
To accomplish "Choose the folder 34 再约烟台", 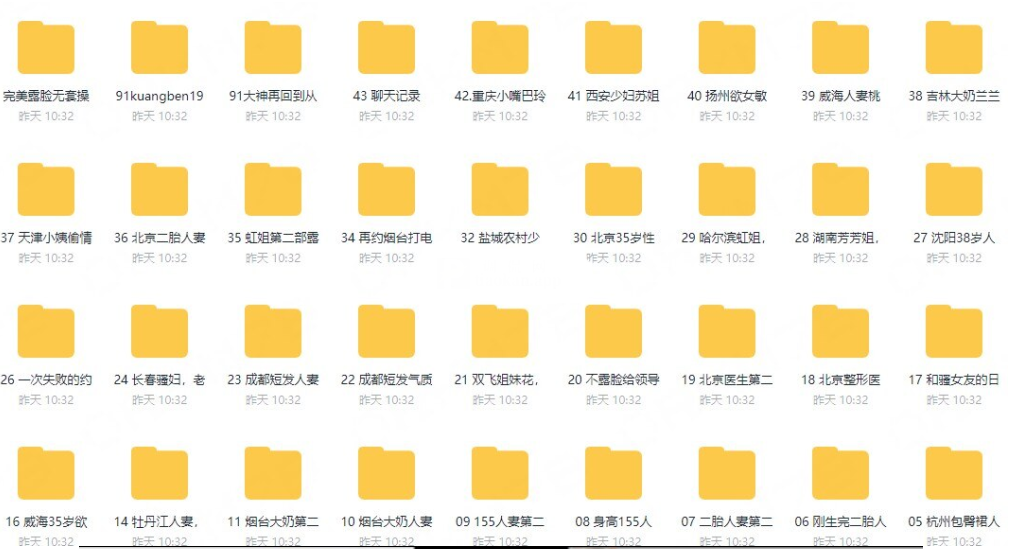I will 386,191.
